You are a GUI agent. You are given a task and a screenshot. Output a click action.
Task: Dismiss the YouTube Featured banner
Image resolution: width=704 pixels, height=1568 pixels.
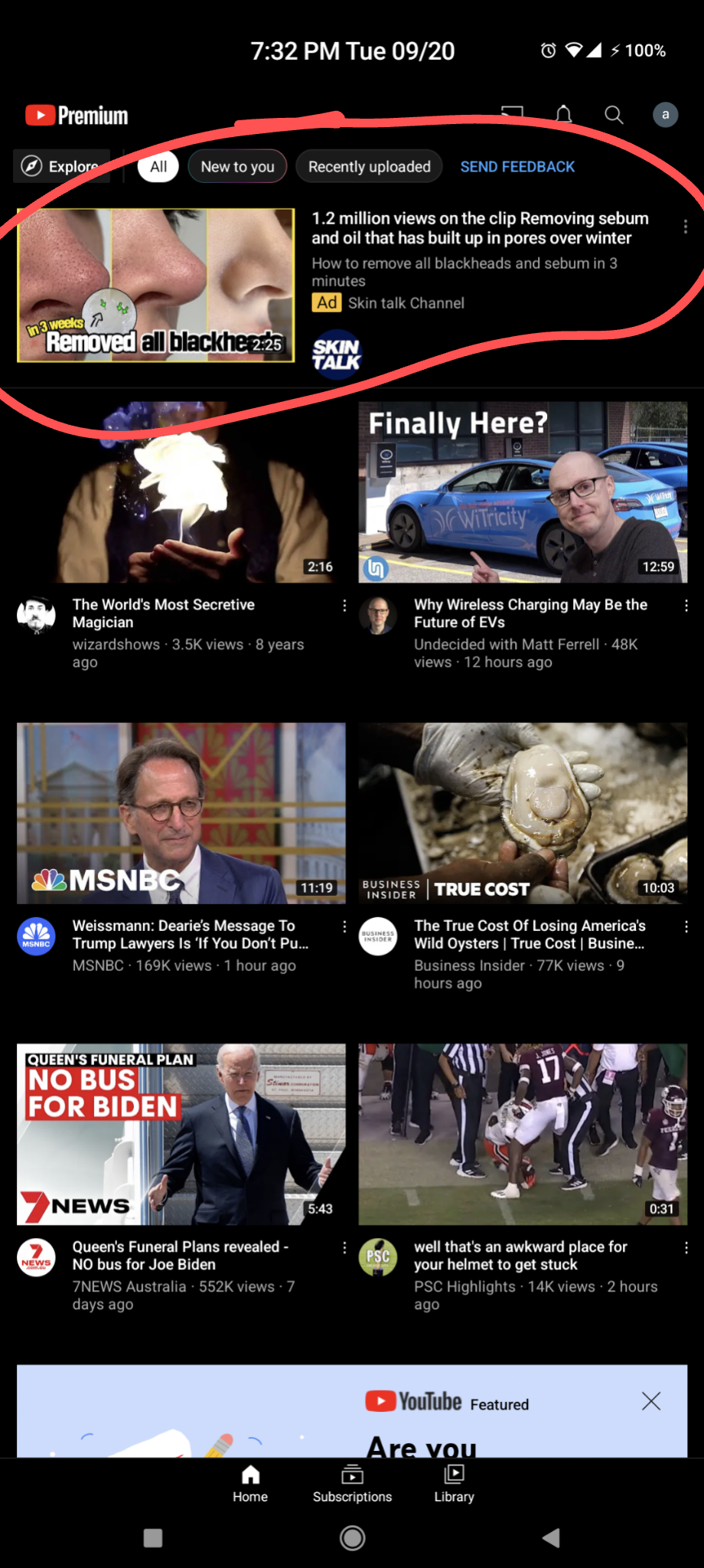pos(651,1401)
